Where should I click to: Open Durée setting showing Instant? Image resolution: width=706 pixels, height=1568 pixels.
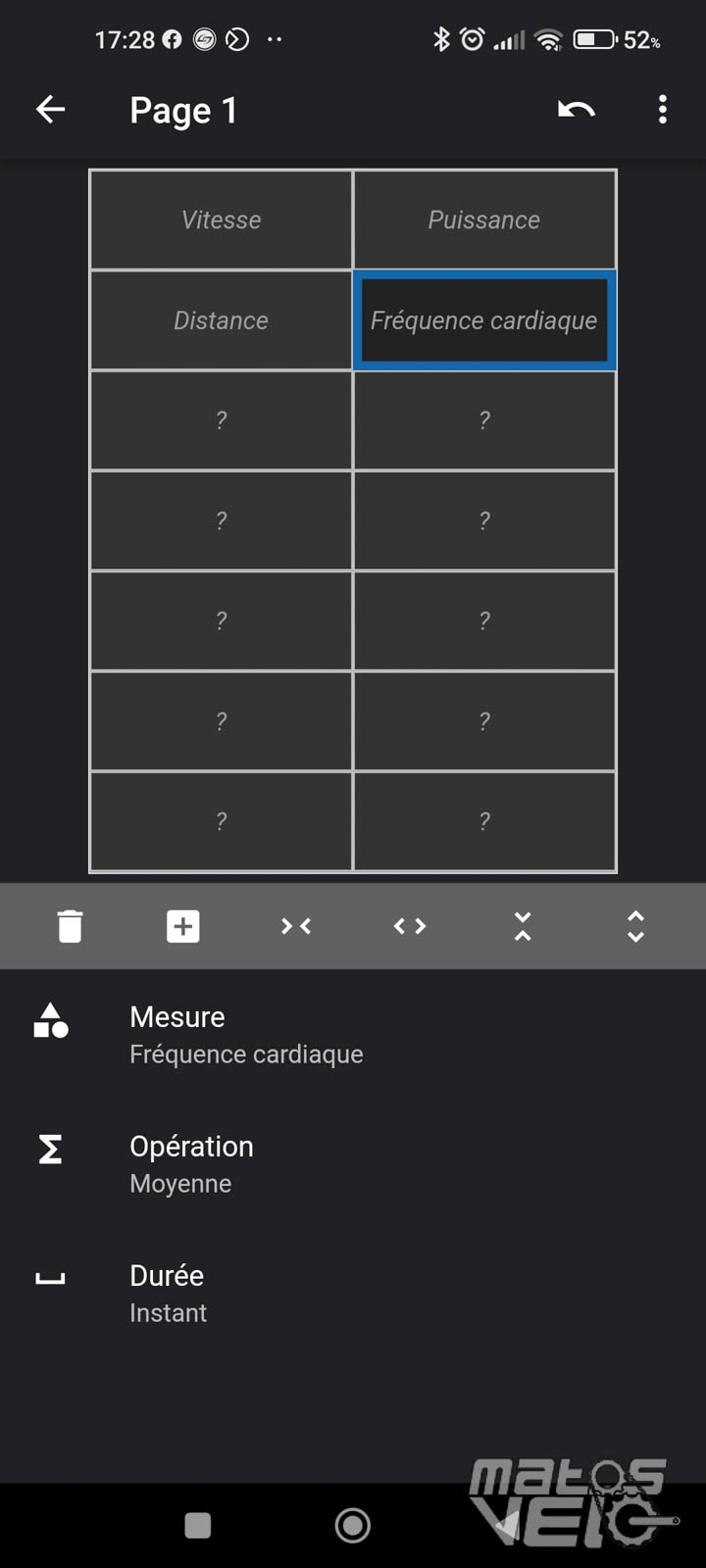click(353, 1294)
